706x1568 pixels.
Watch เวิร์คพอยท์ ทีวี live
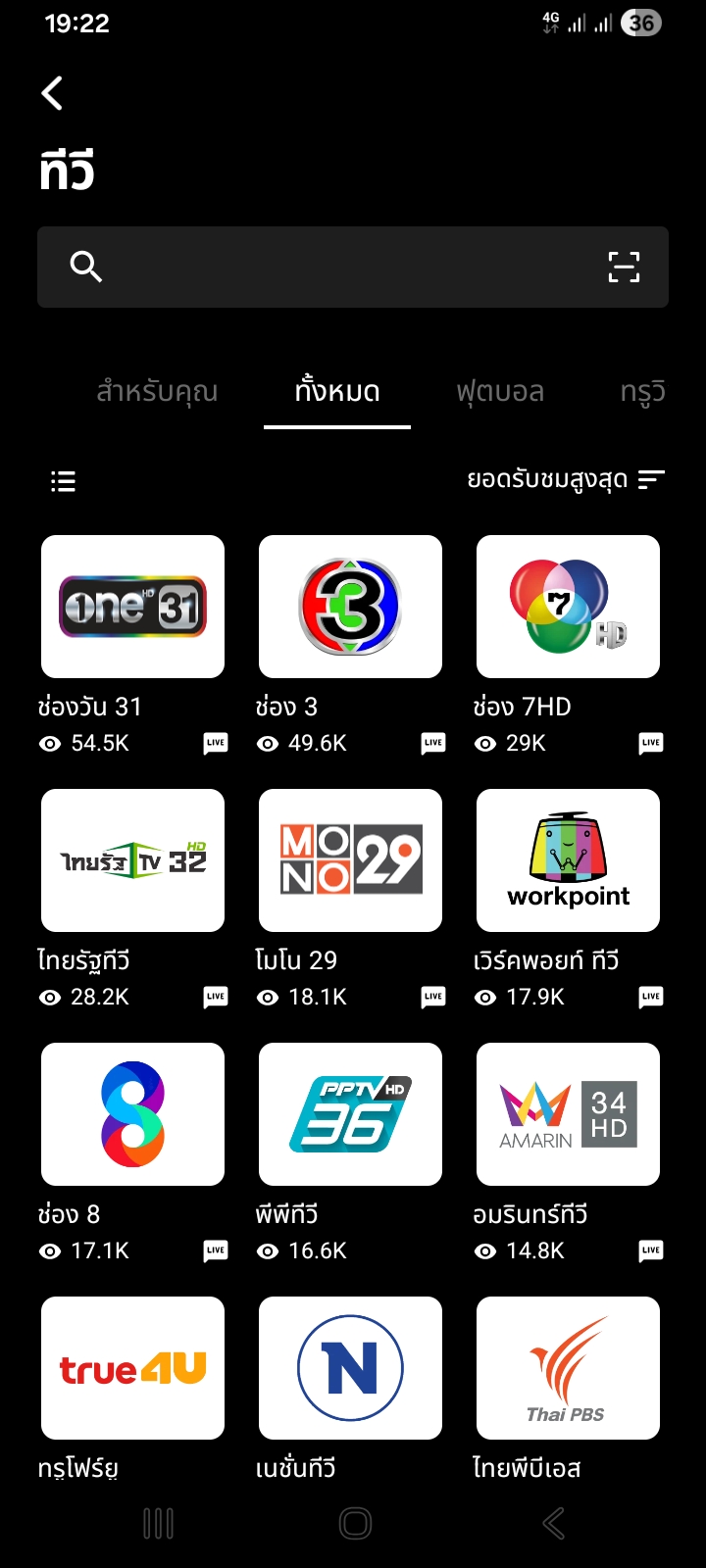[x=568, y=860]
